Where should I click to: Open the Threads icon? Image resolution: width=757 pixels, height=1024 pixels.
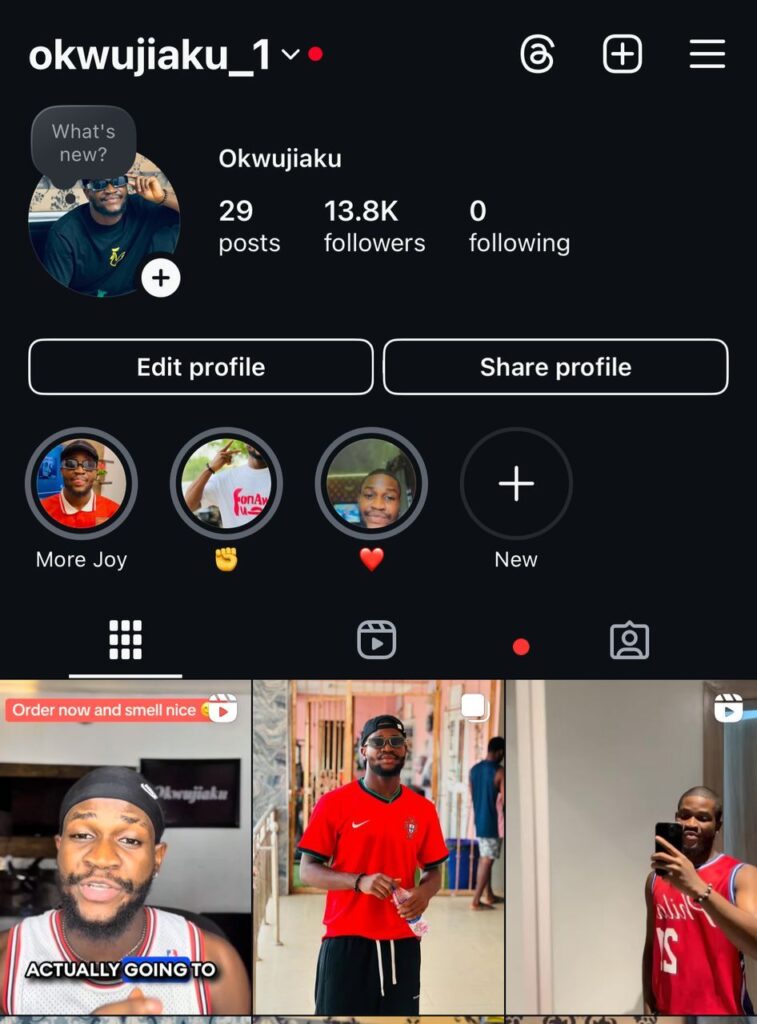click(x=537, y=54)
